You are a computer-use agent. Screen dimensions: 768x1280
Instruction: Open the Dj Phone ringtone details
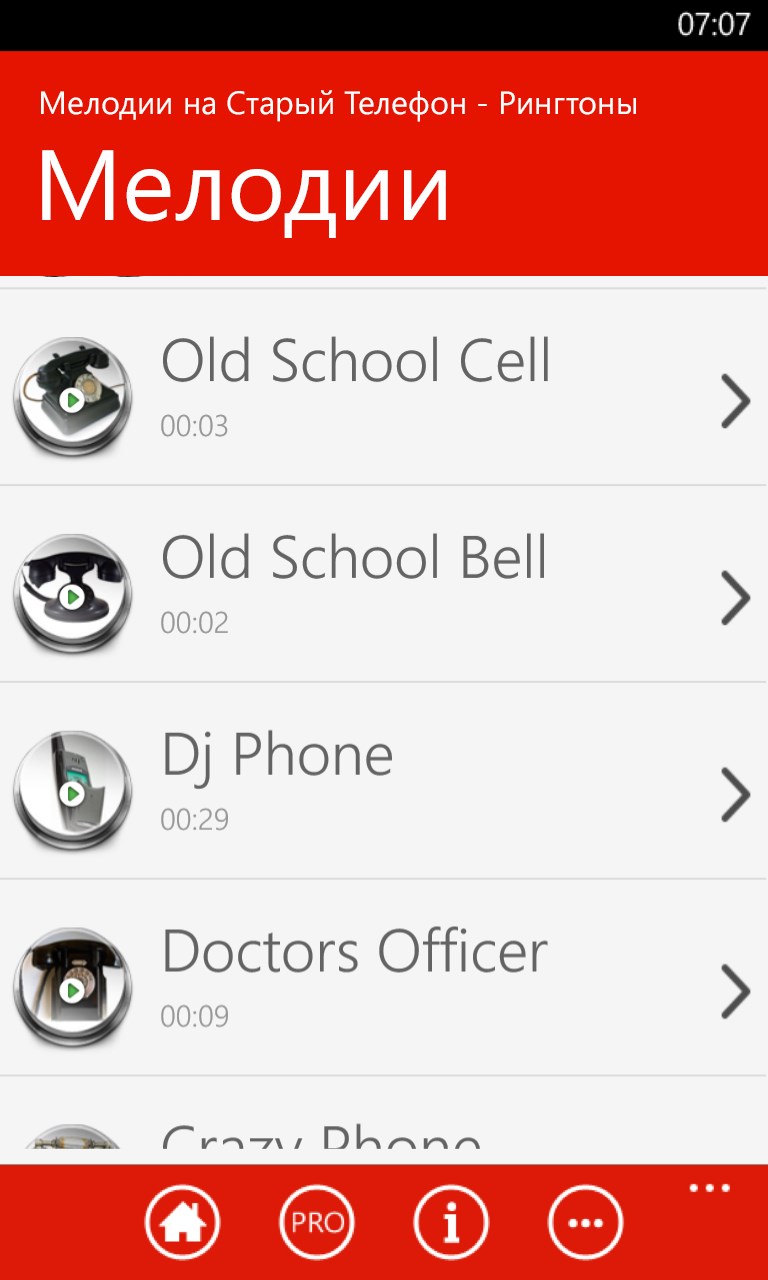click(735, 795)
